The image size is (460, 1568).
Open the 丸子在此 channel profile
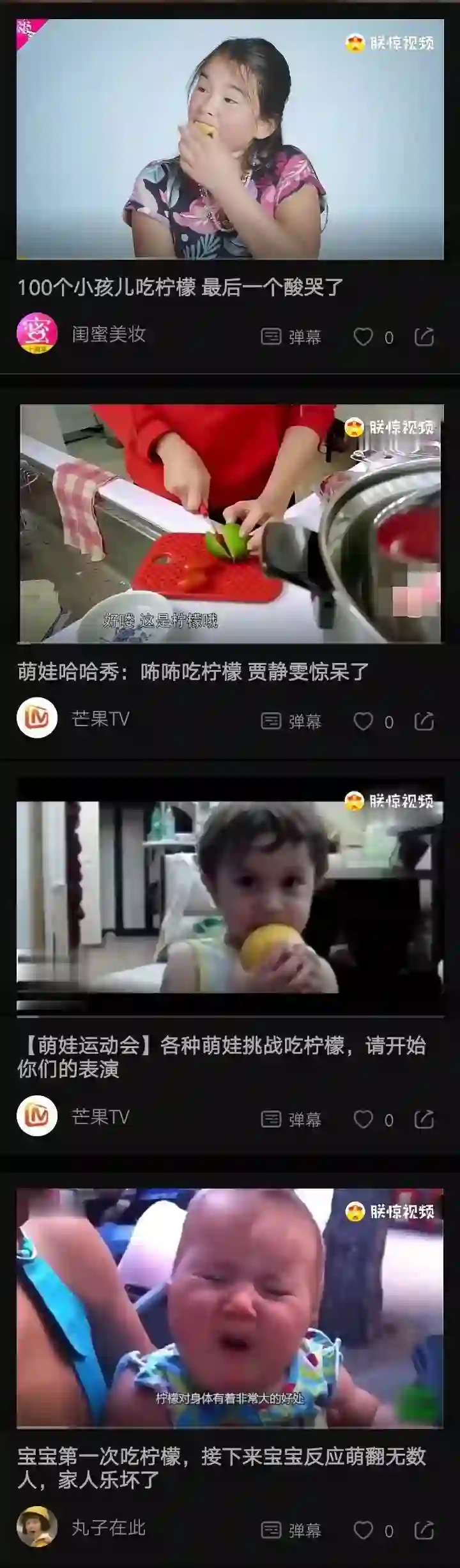tap(37, 1526)
